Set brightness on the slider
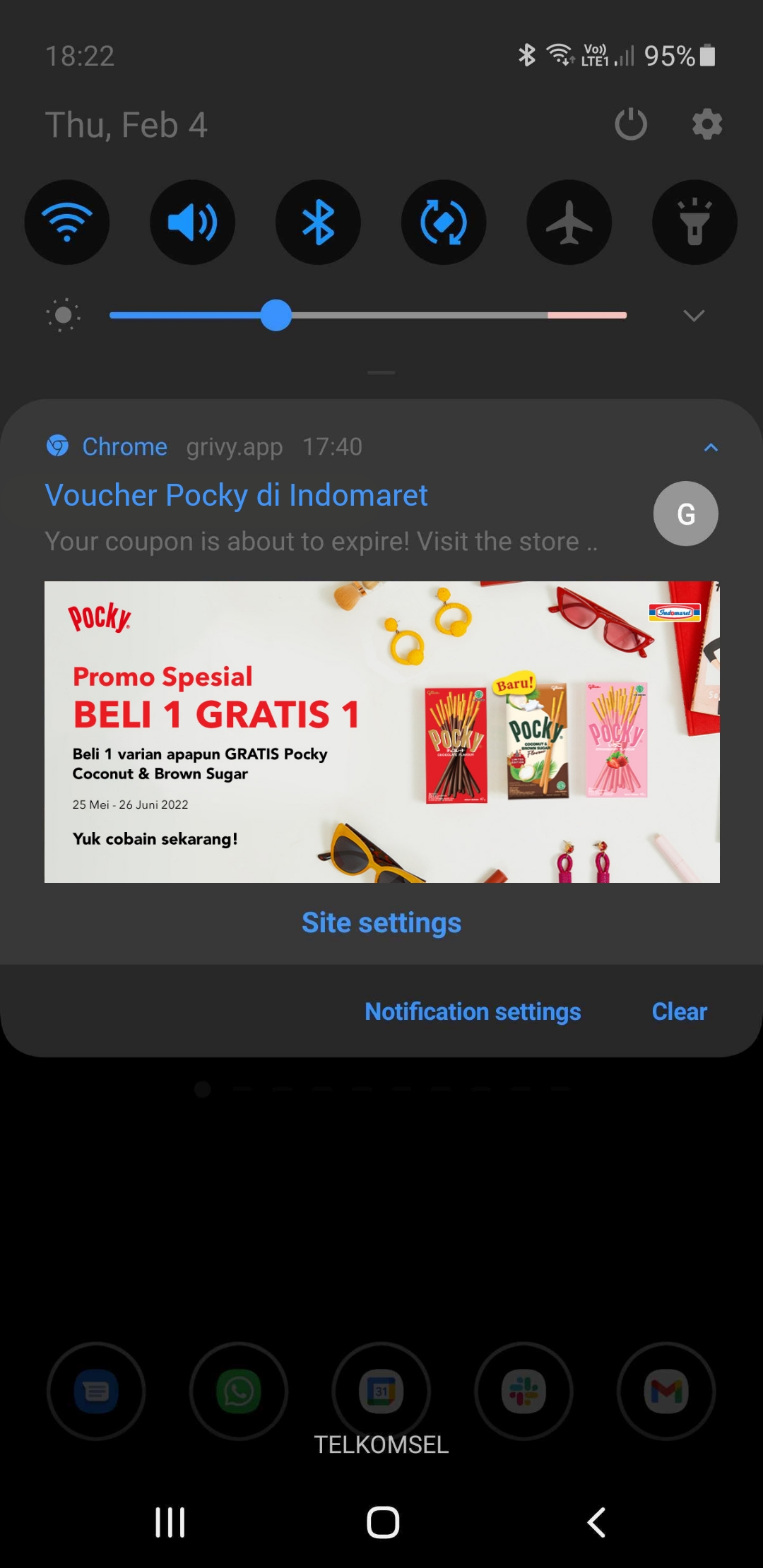Screen dimensions: 763x1568 (x=368, y=315)
